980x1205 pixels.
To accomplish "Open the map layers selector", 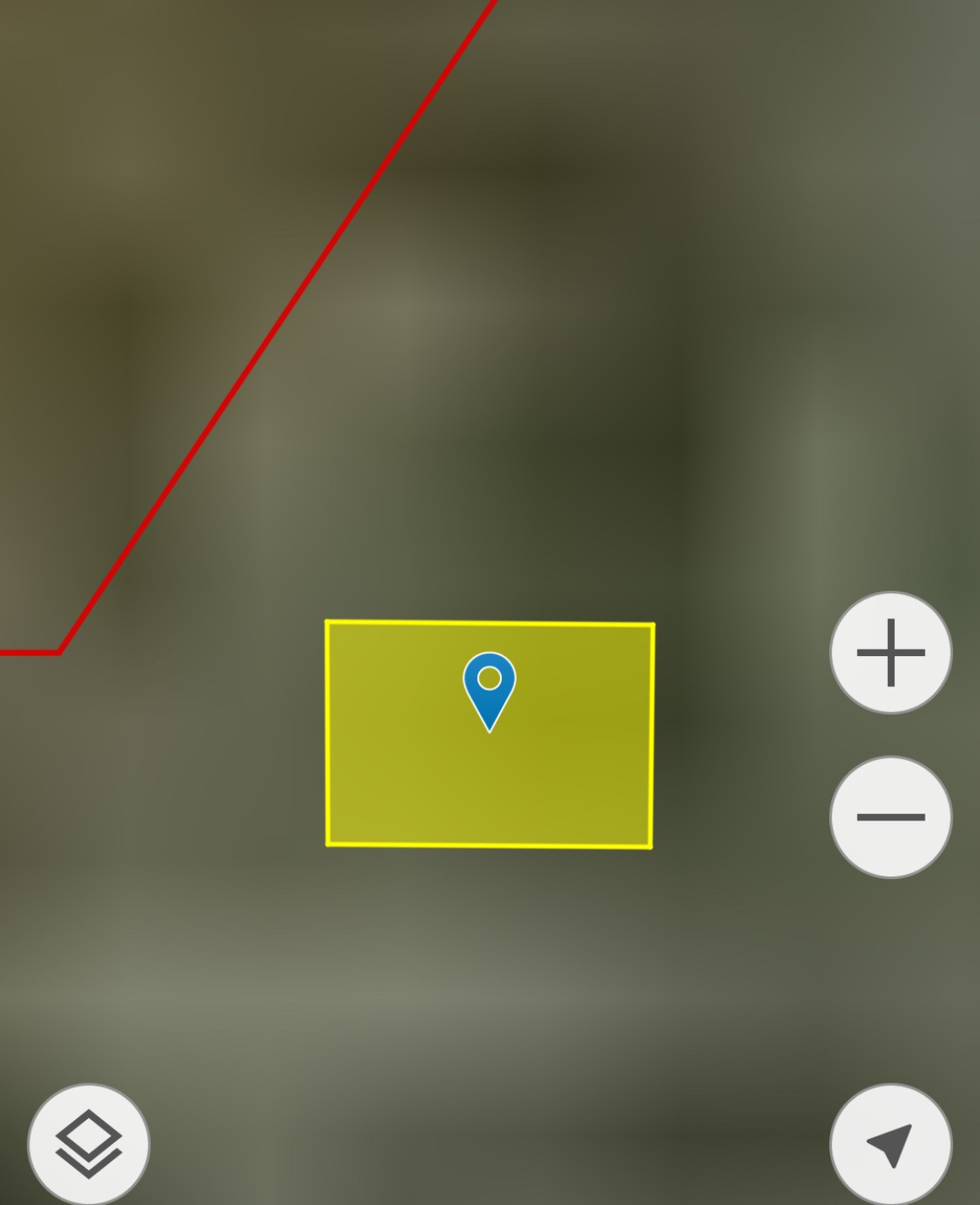I will 89,1144.
